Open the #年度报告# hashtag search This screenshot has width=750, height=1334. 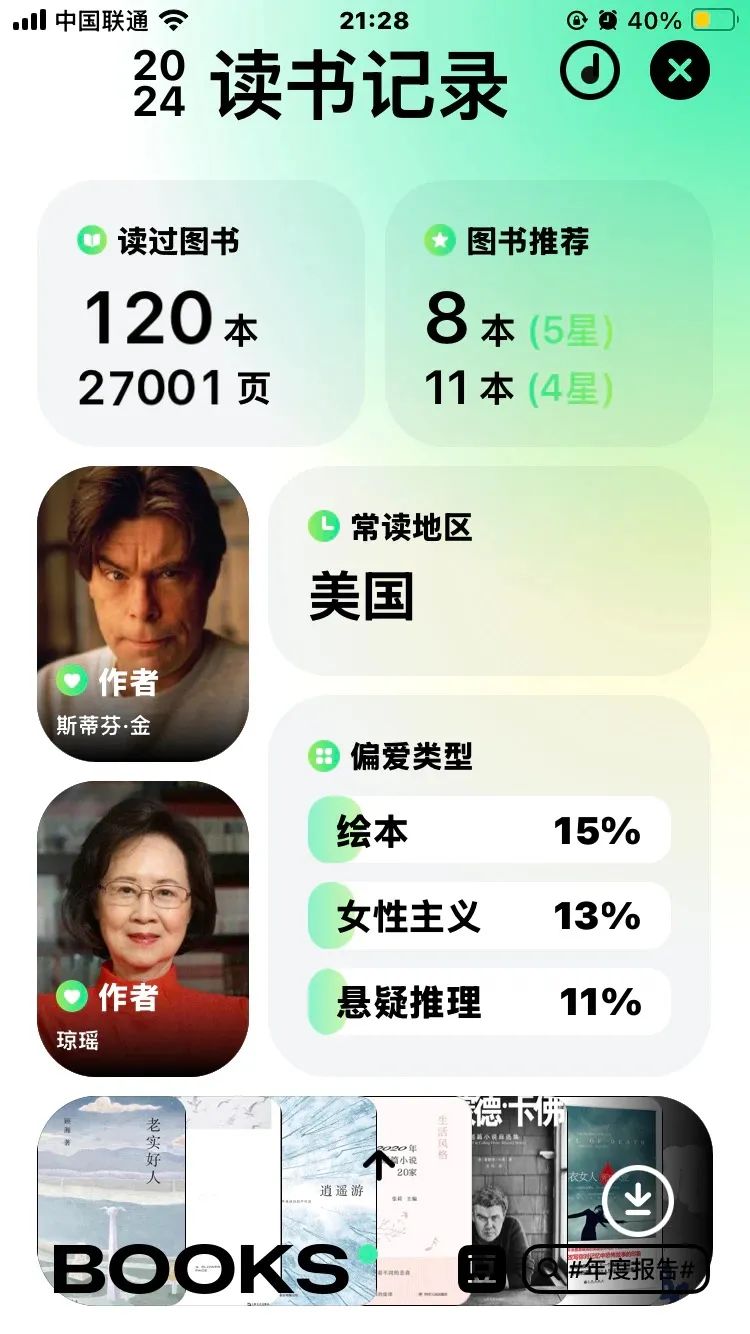(x=616, y=1269)
